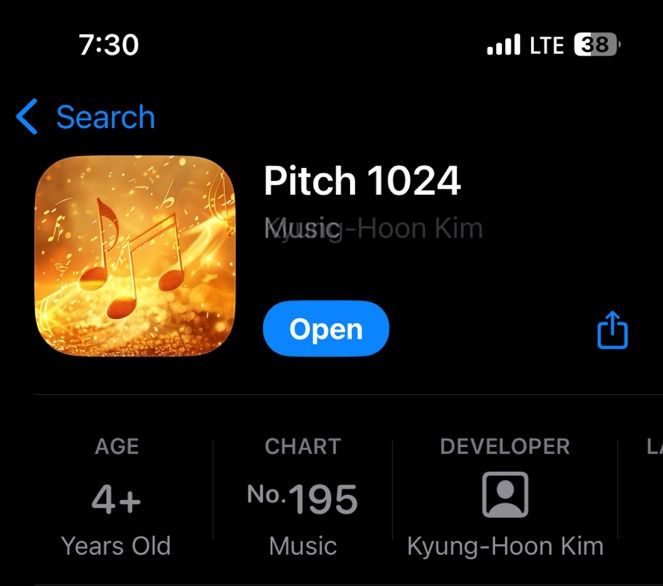Go back to Search

coord(86,117)
